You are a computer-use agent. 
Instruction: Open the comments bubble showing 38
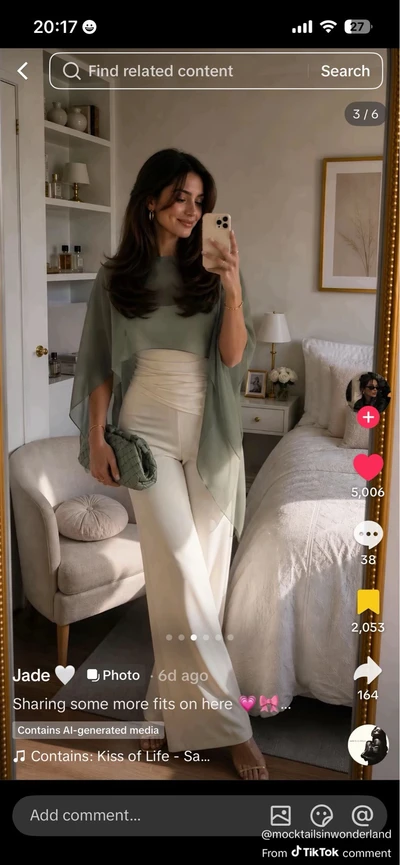[368, 535]
